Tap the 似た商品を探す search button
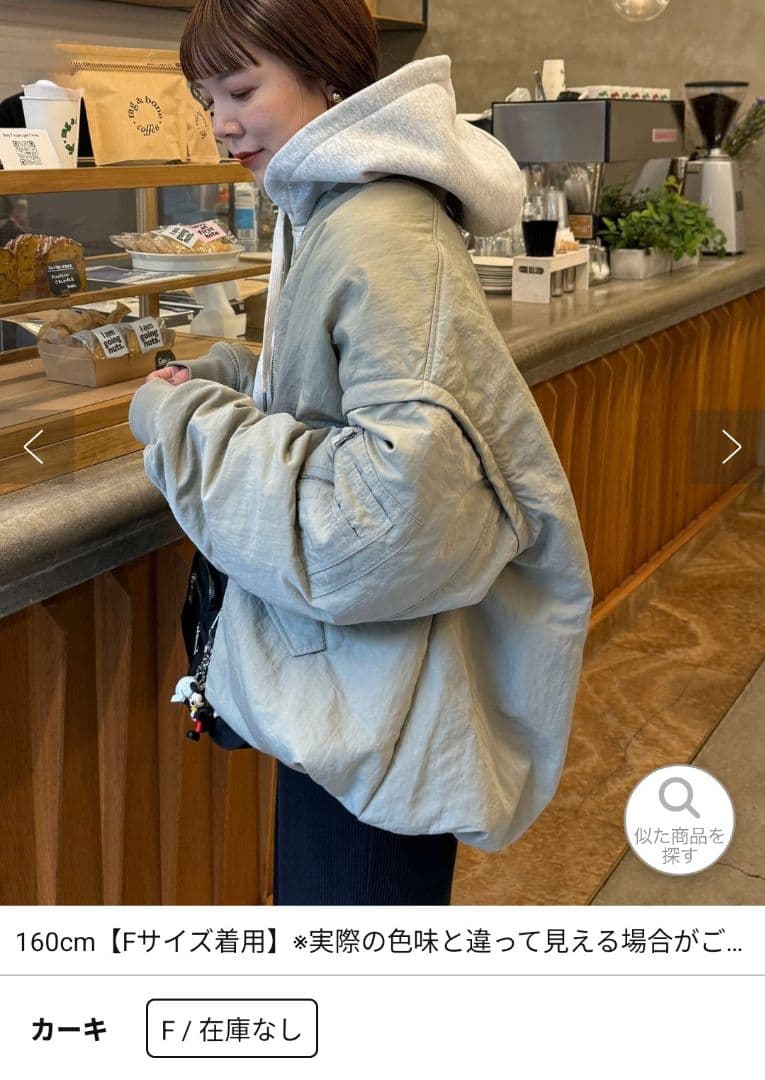 (679, 820)
